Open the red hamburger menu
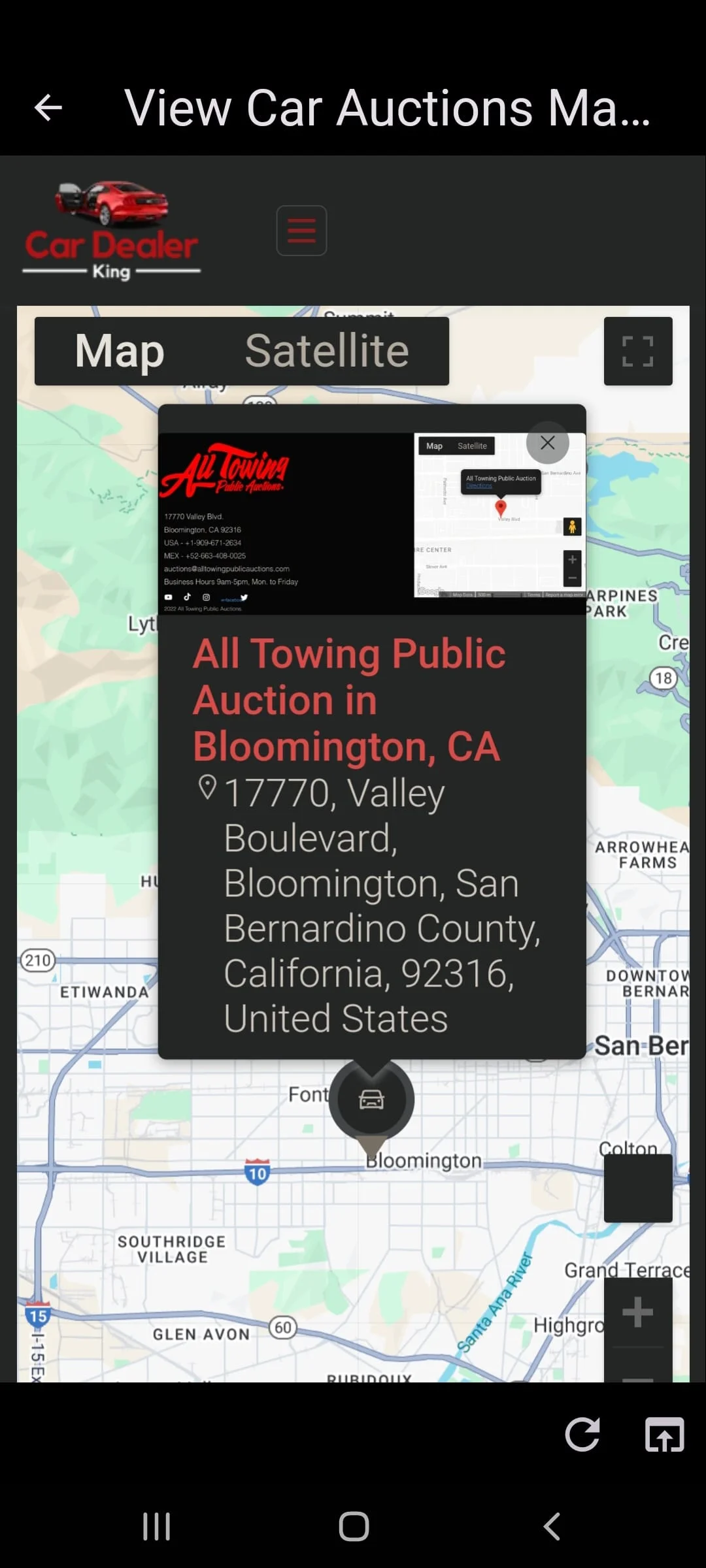This screenshot has width=706, height=1568. [x=301, y=231]
